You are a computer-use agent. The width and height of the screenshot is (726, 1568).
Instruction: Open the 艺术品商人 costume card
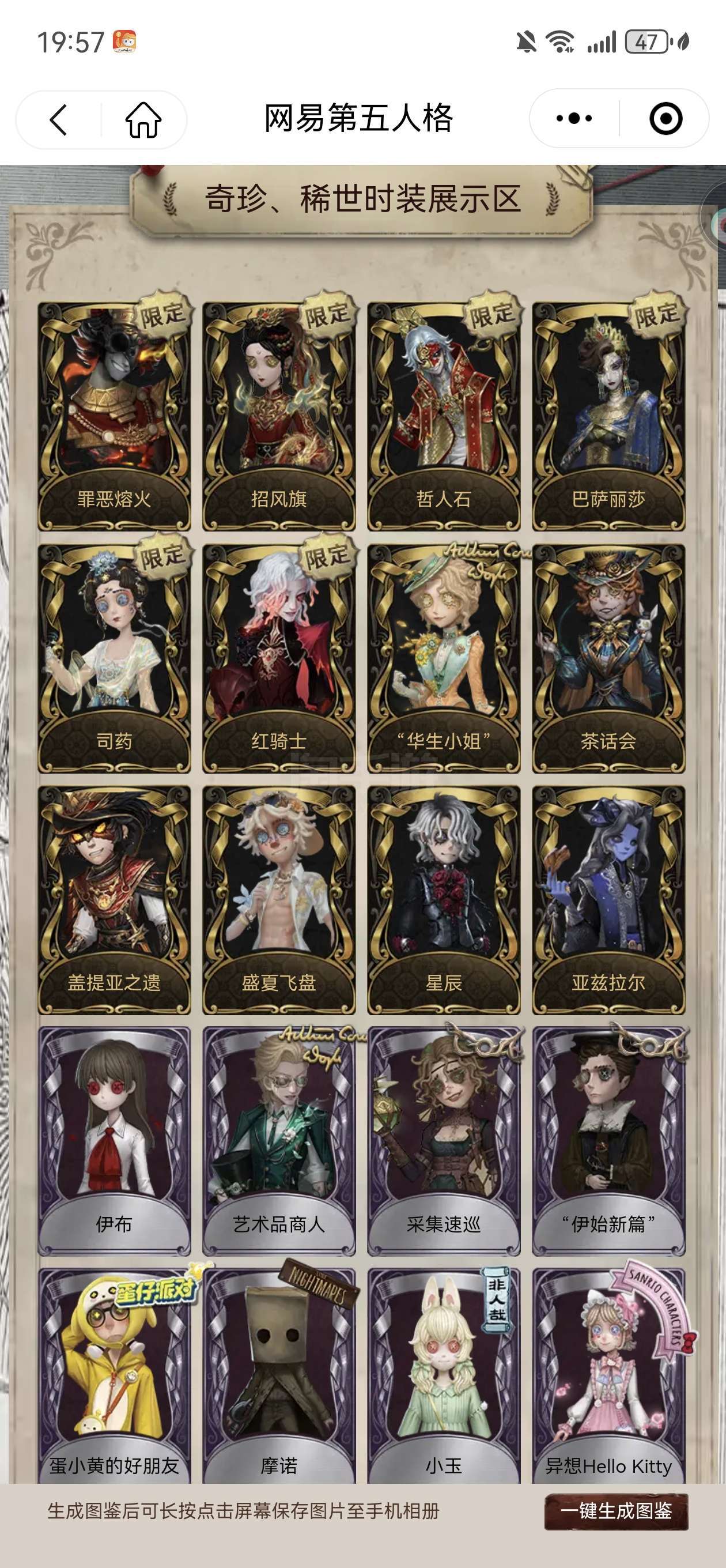click(x=279, y=1142)
